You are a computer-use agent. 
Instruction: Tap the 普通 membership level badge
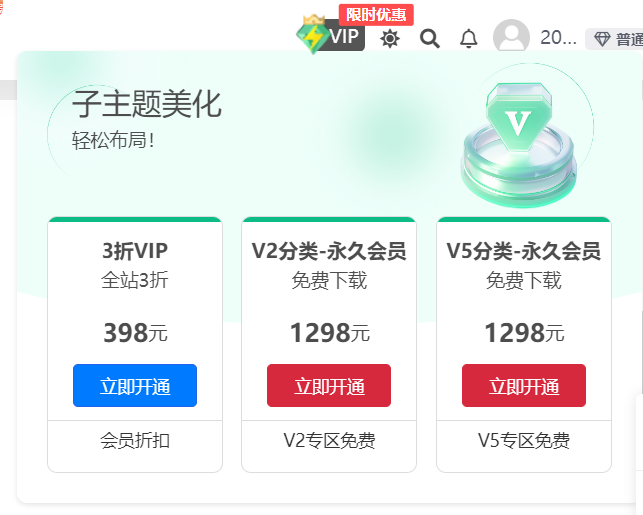pos(616,39)
